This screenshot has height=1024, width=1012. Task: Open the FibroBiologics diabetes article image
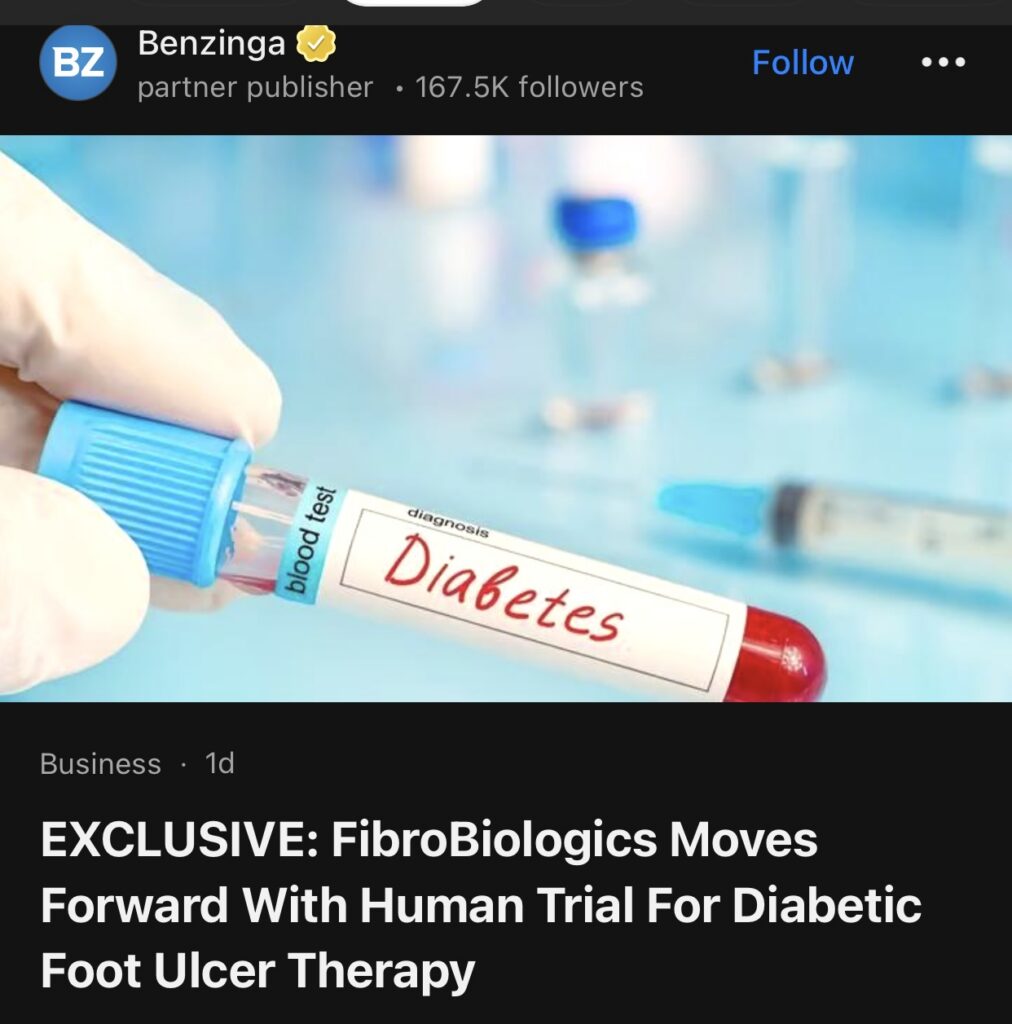(x=506, y=418)
